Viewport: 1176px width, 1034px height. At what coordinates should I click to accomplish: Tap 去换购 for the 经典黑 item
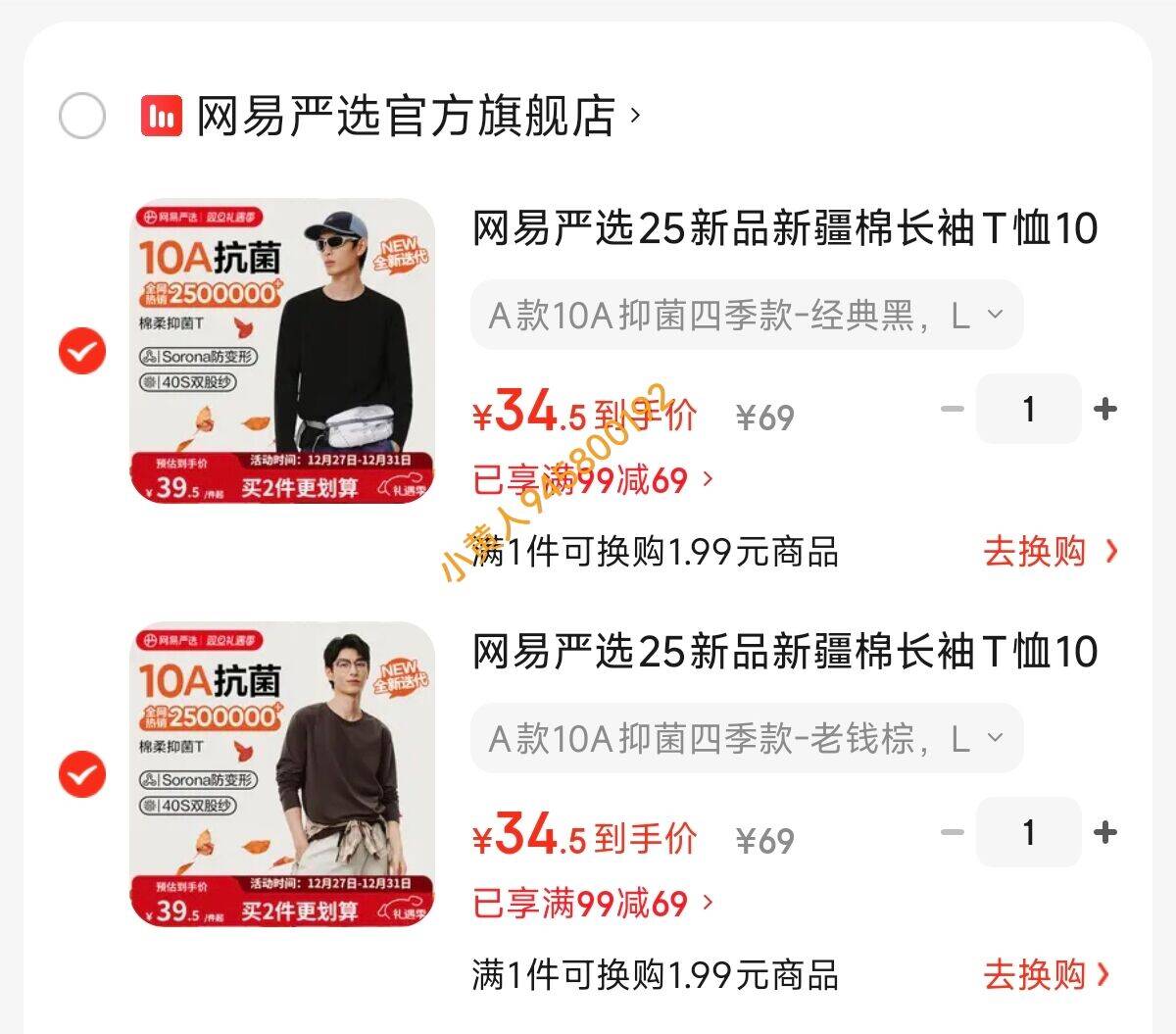click(1049, 552)
